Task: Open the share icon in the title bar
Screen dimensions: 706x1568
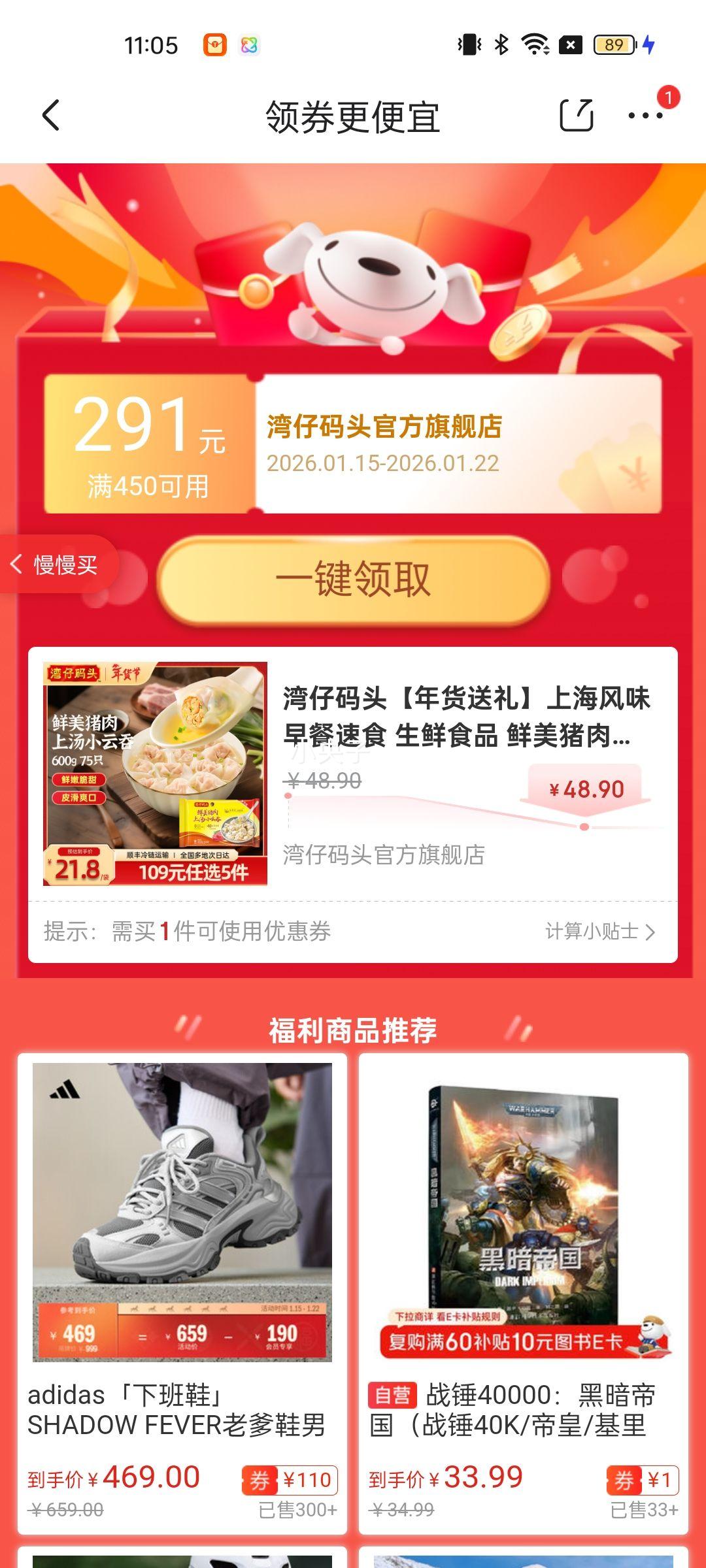Action: pyautogui.click(x=578, y=115)
